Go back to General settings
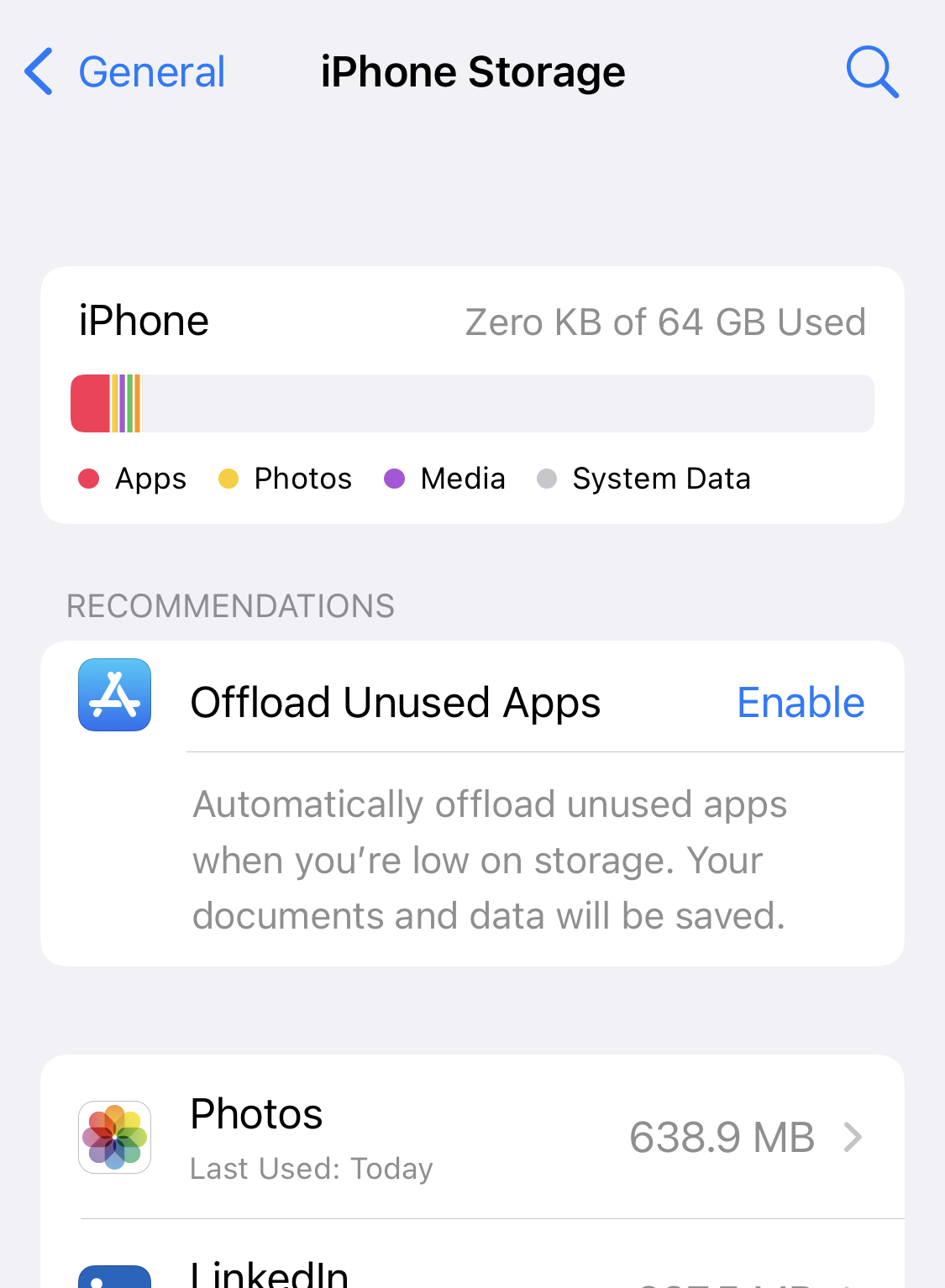The image size is (945, 1288). pos(126,72)
